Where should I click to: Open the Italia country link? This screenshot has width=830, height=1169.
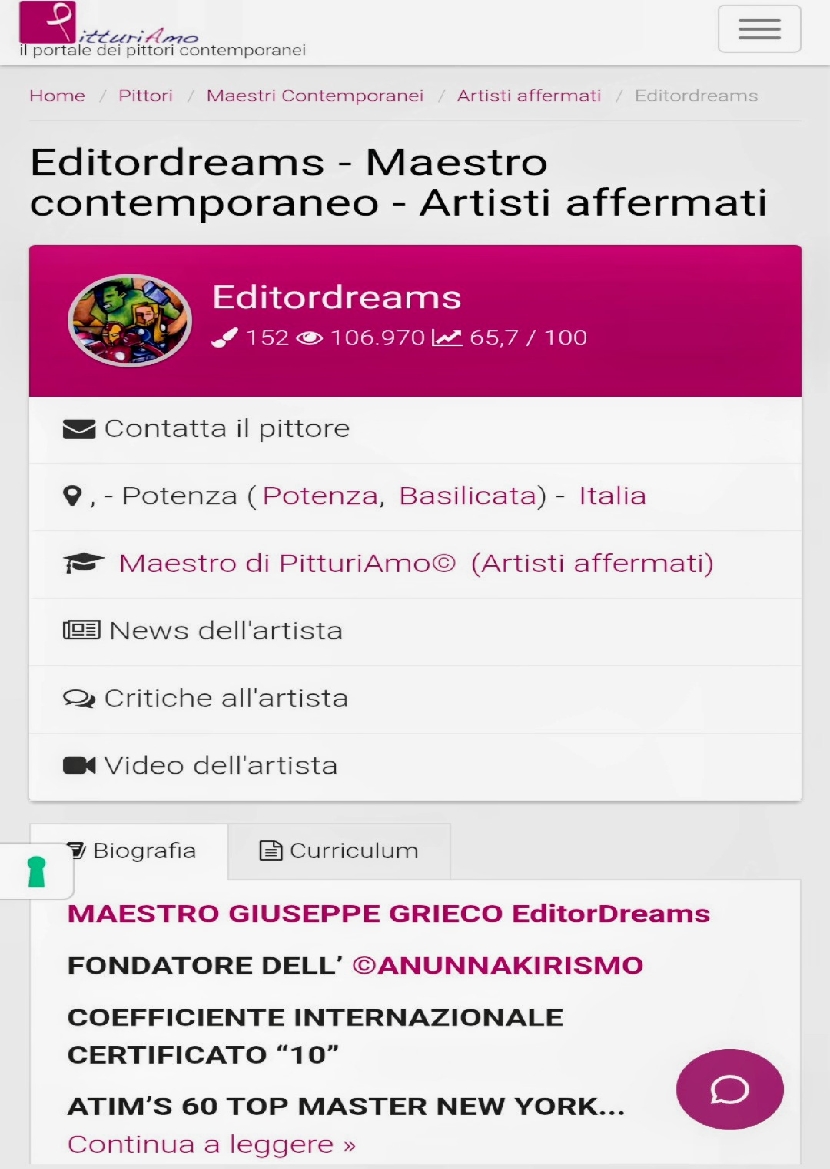click(x=612, y=496)
